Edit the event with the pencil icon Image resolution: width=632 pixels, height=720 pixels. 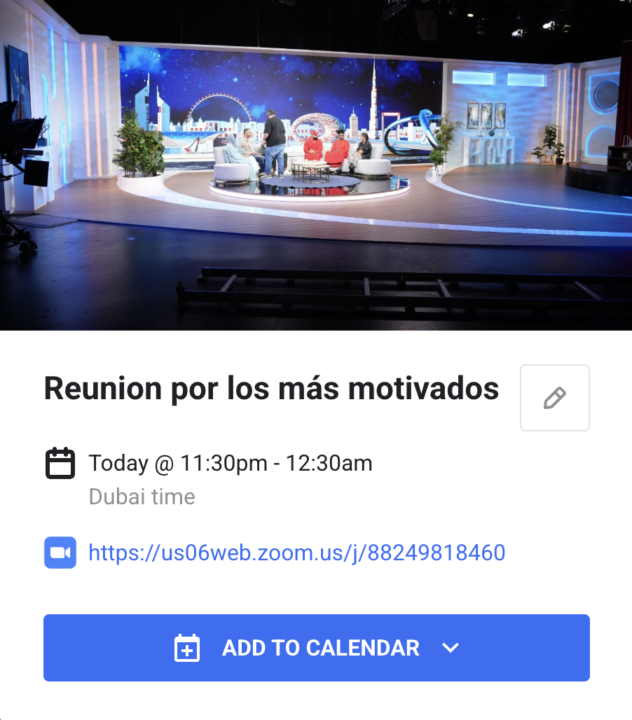tap(555, 398)
